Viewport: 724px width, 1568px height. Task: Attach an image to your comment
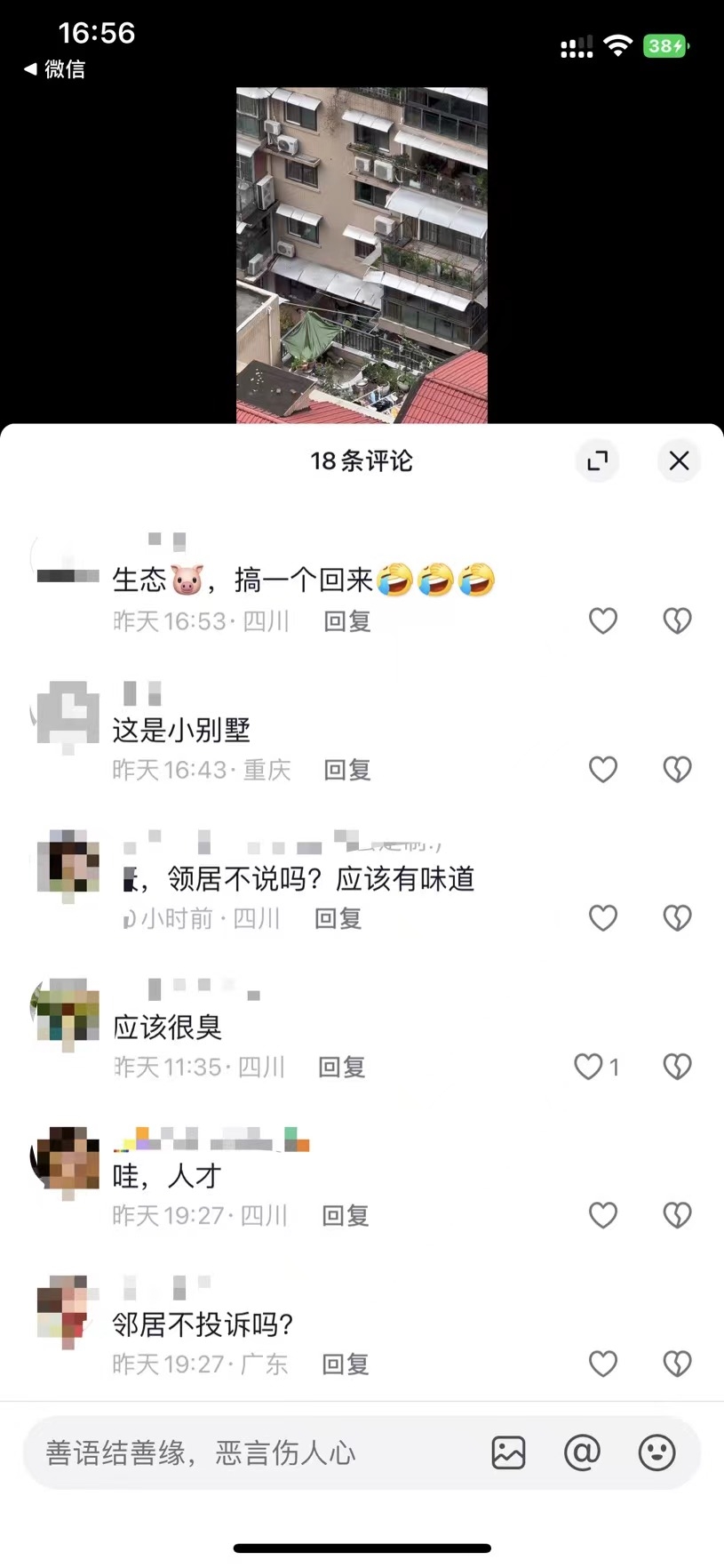click(x=508, y=1453)
